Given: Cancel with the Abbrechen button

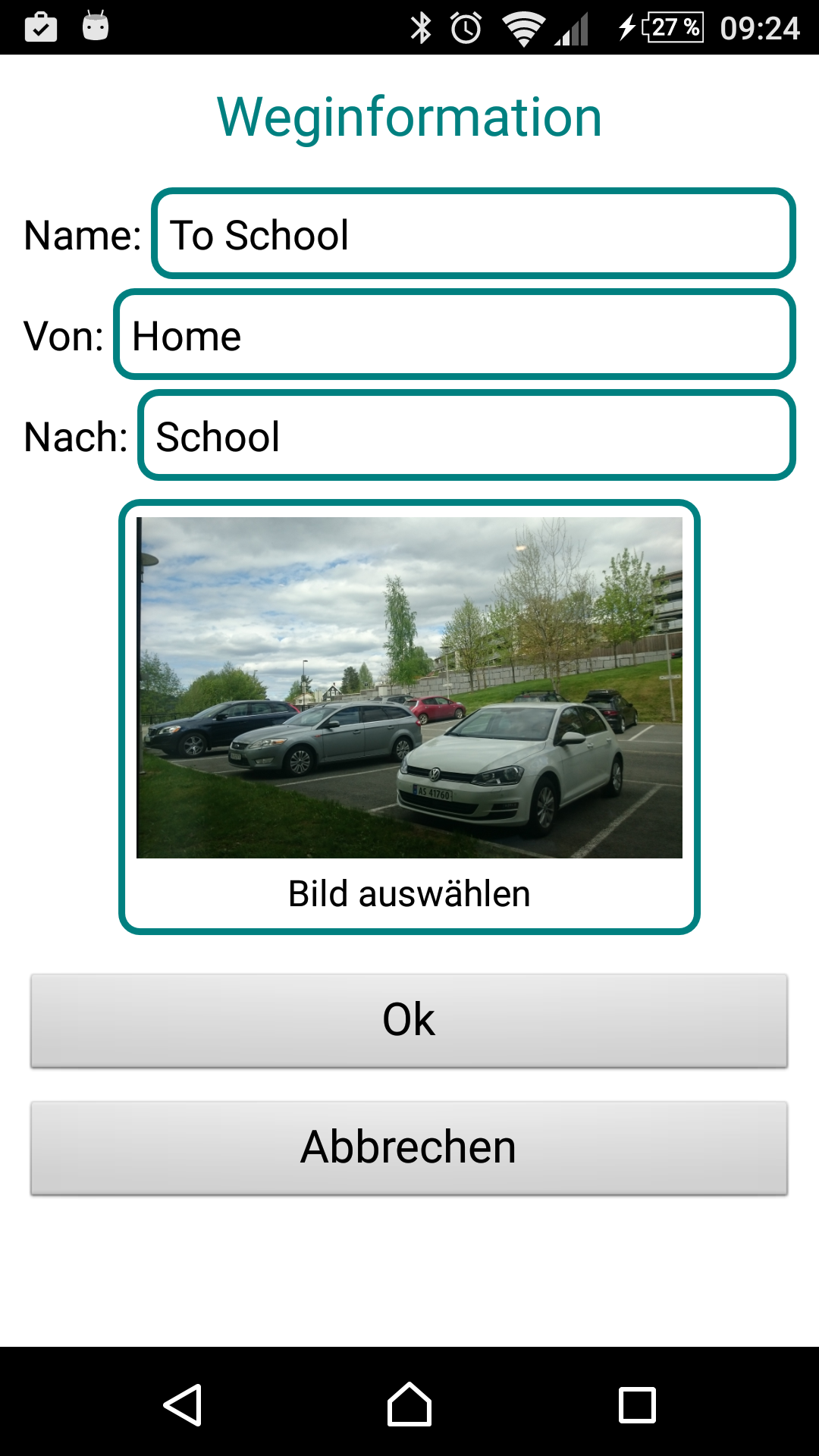Looking at the screenshot, I should pyautogui.click(x=409, y=1147).
